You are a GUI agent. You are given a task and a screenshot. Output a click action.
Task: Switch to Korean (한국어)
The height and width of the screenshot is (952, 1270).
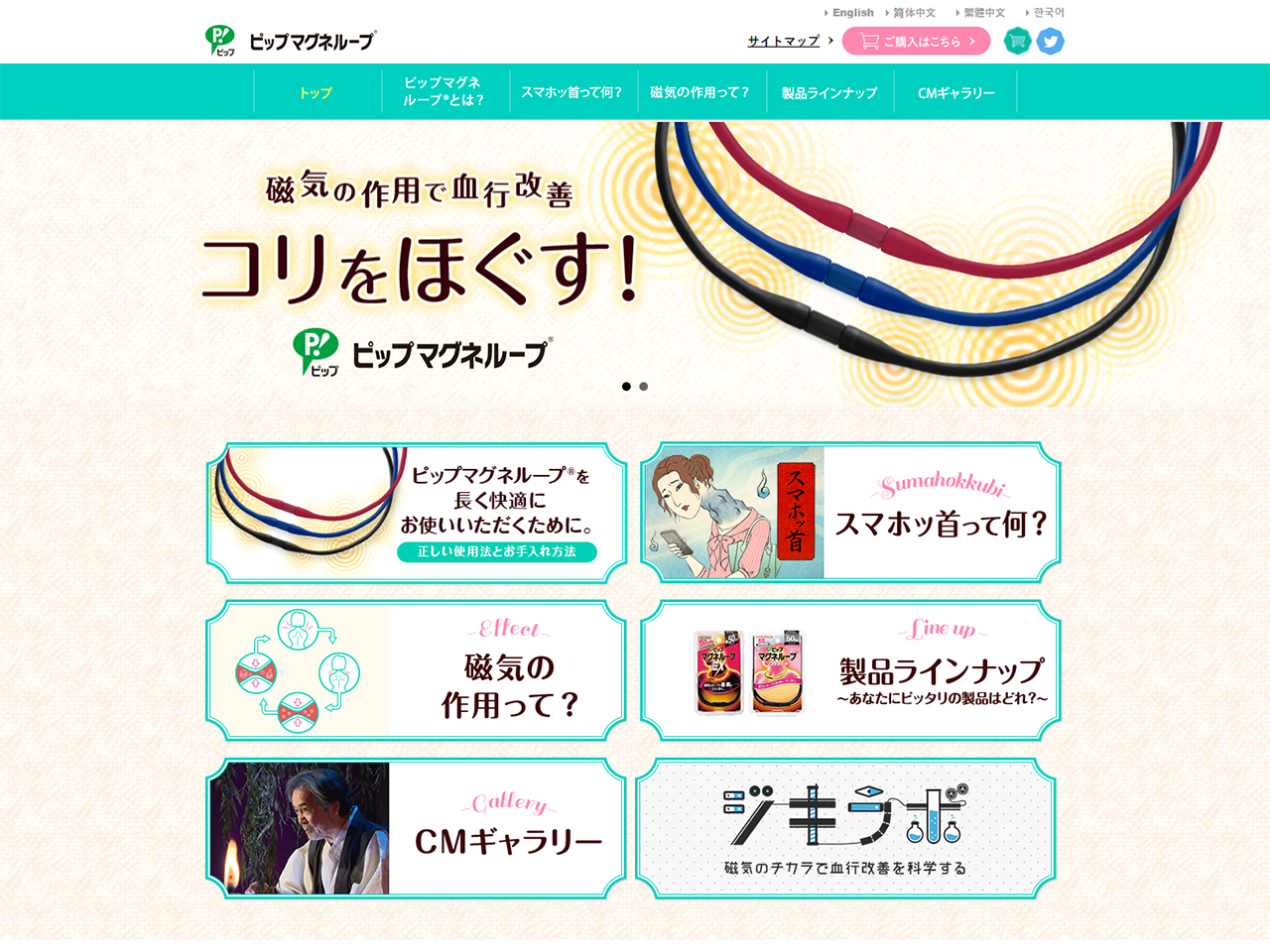(x=1047, y=13)
